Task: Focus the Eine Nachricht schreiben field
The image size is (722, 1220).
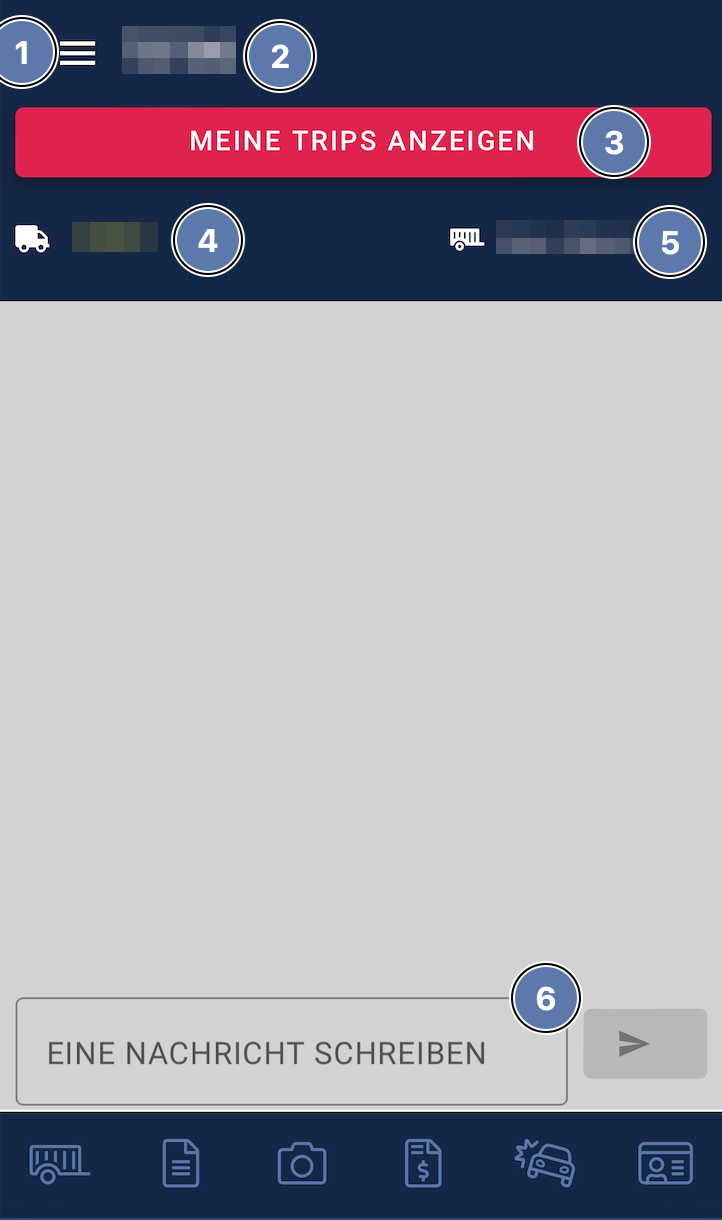Action: click(290, 1052)
